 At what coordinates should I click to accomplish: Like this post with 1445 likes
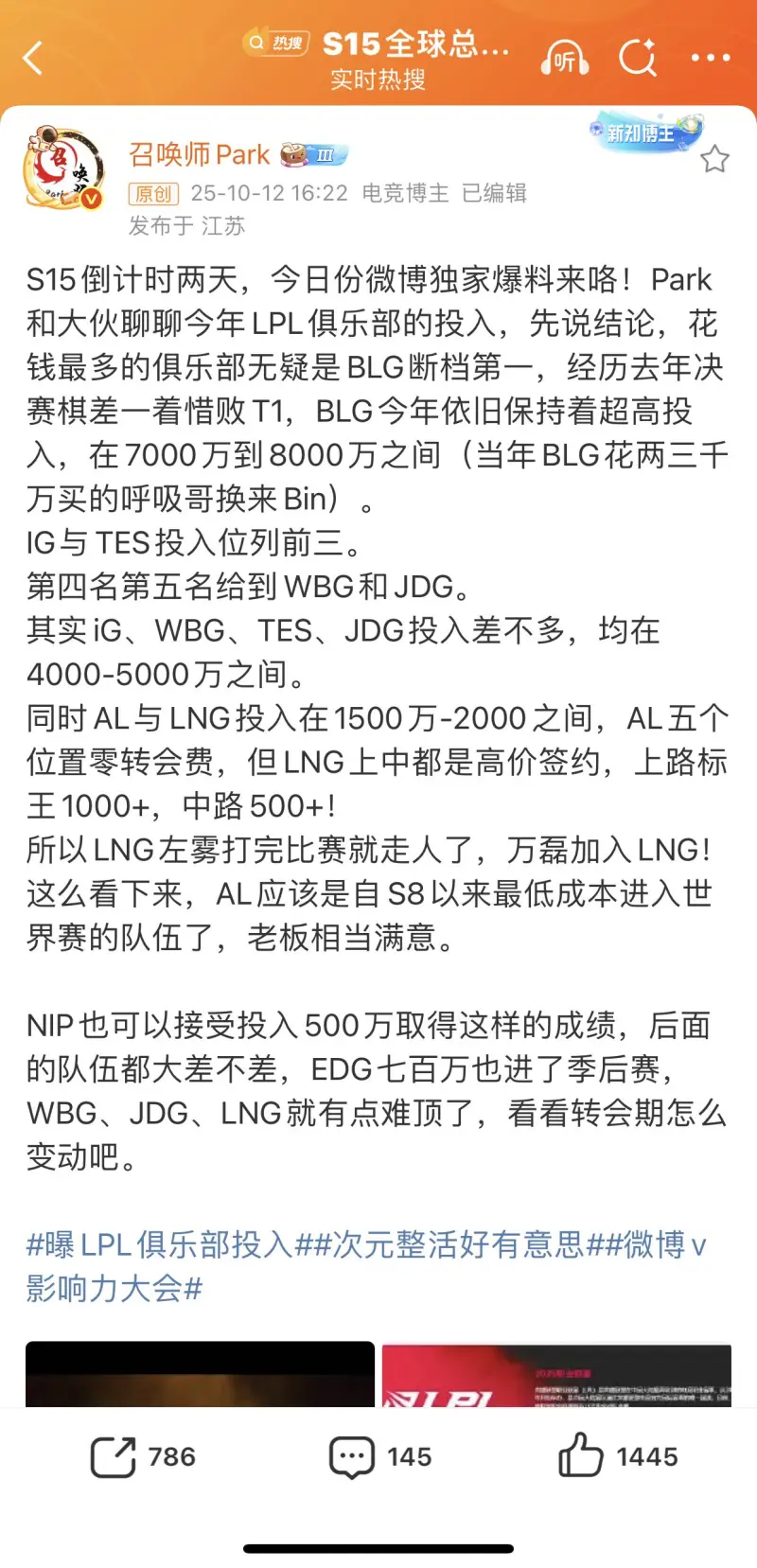(x=618, y=1456)
